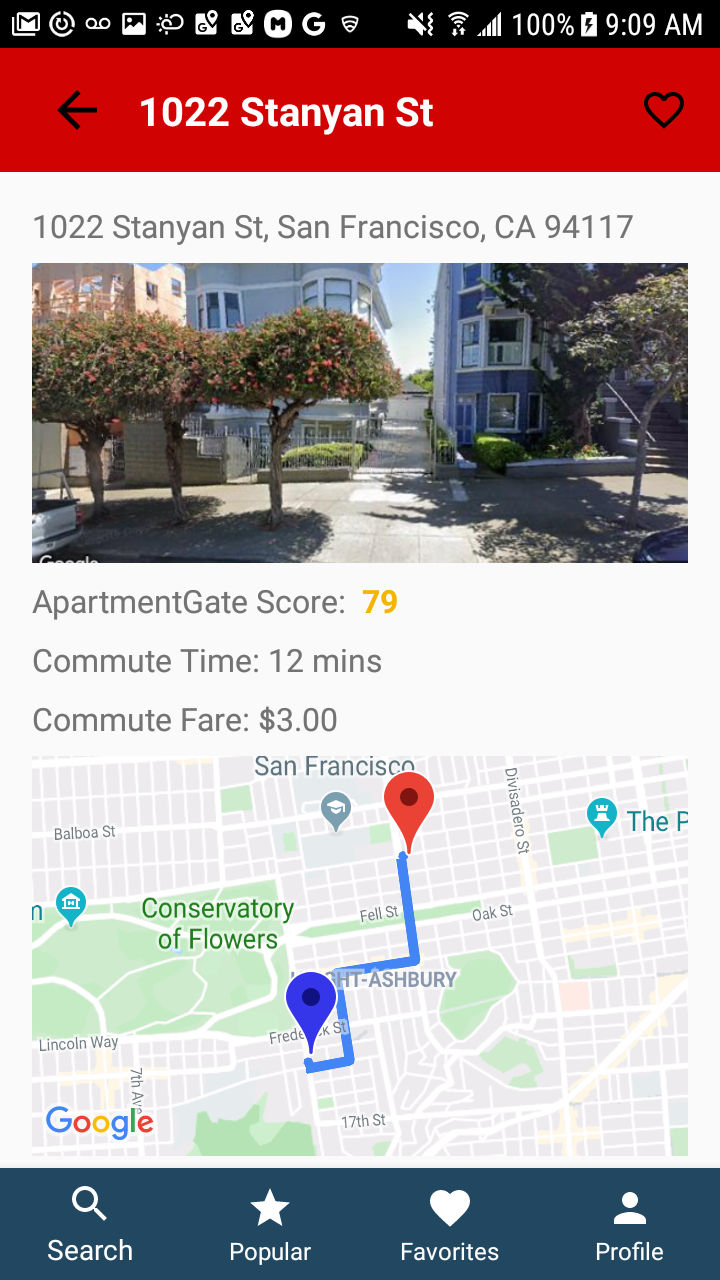The width and height of the screenshot is (720, 1280).
Task: Open the Popular tab
Action: click(270, 1225)
